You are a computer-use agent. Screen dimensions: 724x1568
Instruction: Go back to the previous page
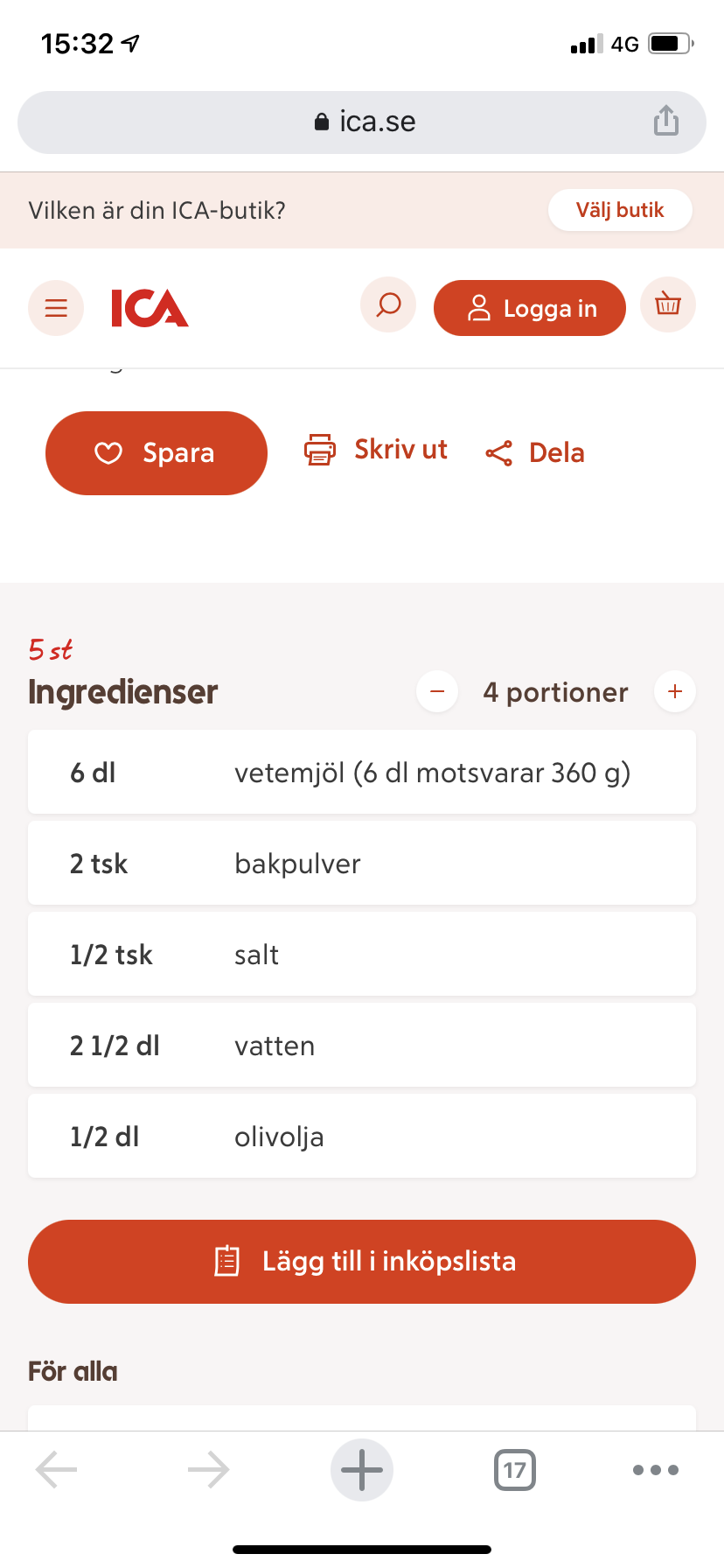pos(56,1470)
